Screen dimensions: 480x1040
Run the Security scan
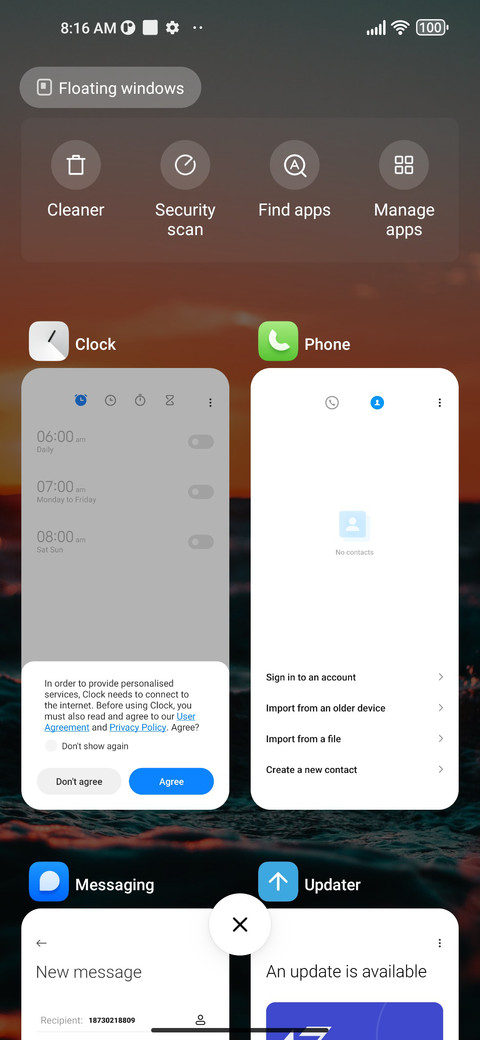tap(185, 190)
